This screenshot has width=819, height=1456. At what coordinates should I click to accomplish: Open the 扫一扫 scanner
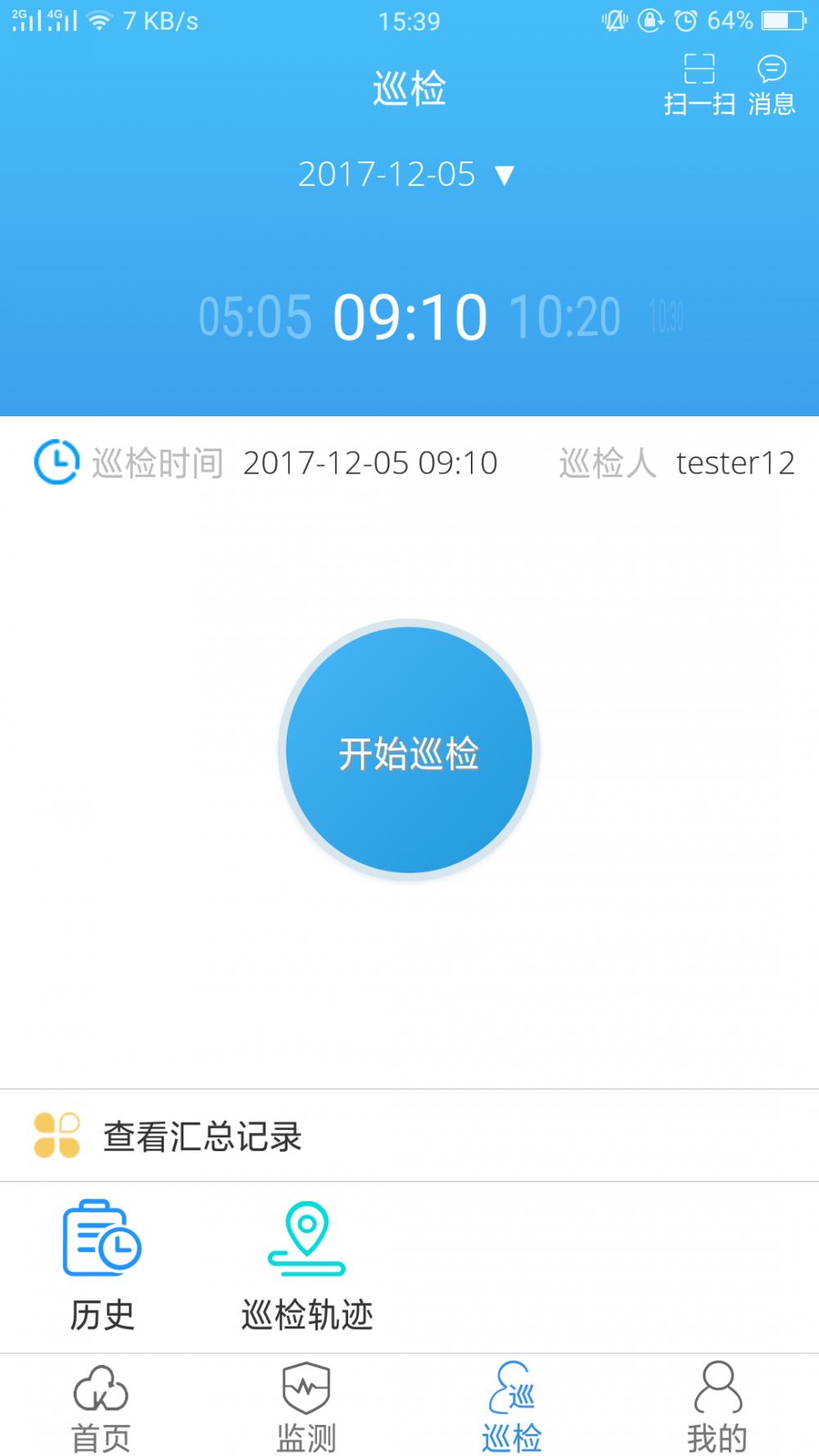pyautogui.click(x=699, y=84)
